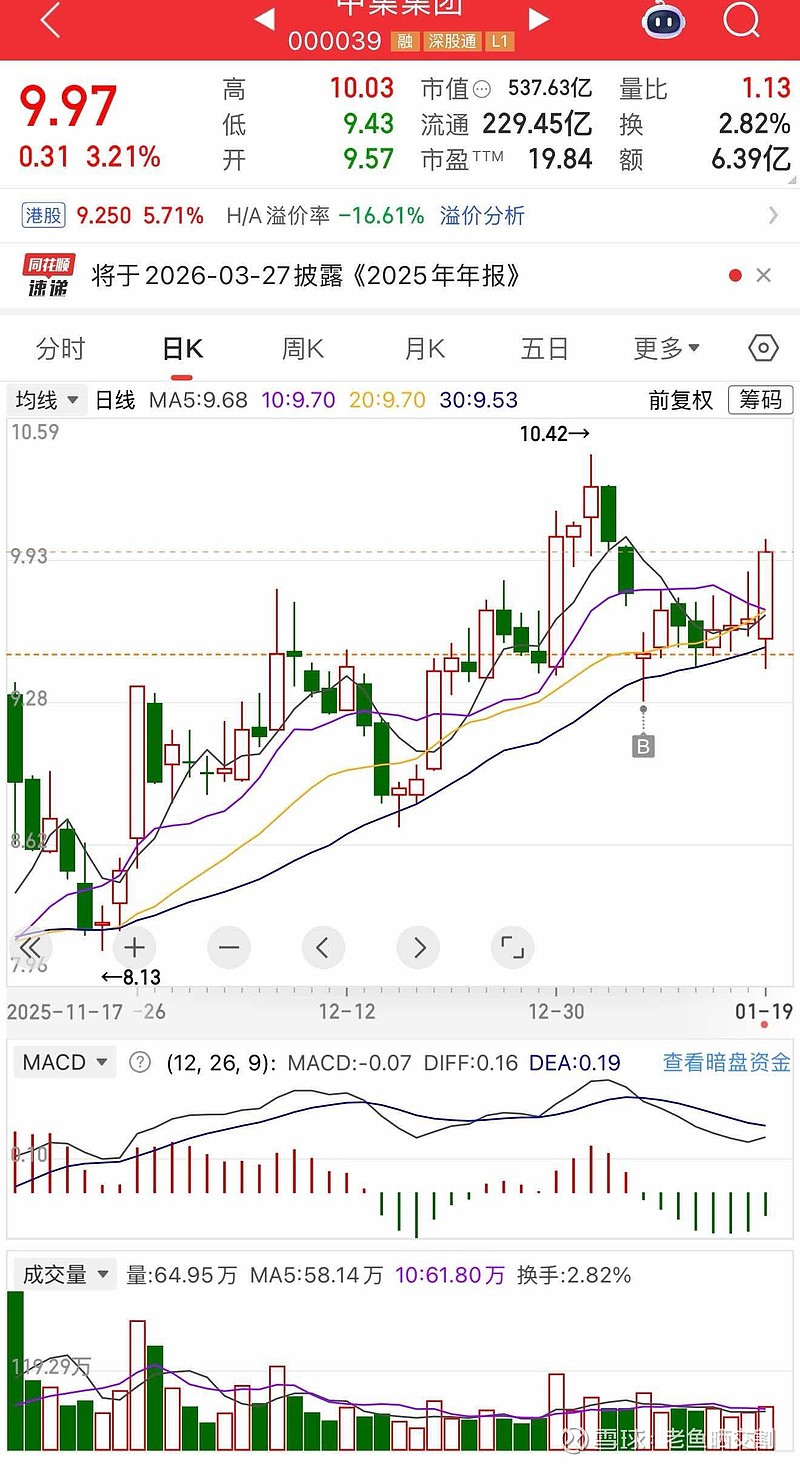800x1465 pixels.
Task: Zoom out the K-line chart
Action: click(229, 947)
